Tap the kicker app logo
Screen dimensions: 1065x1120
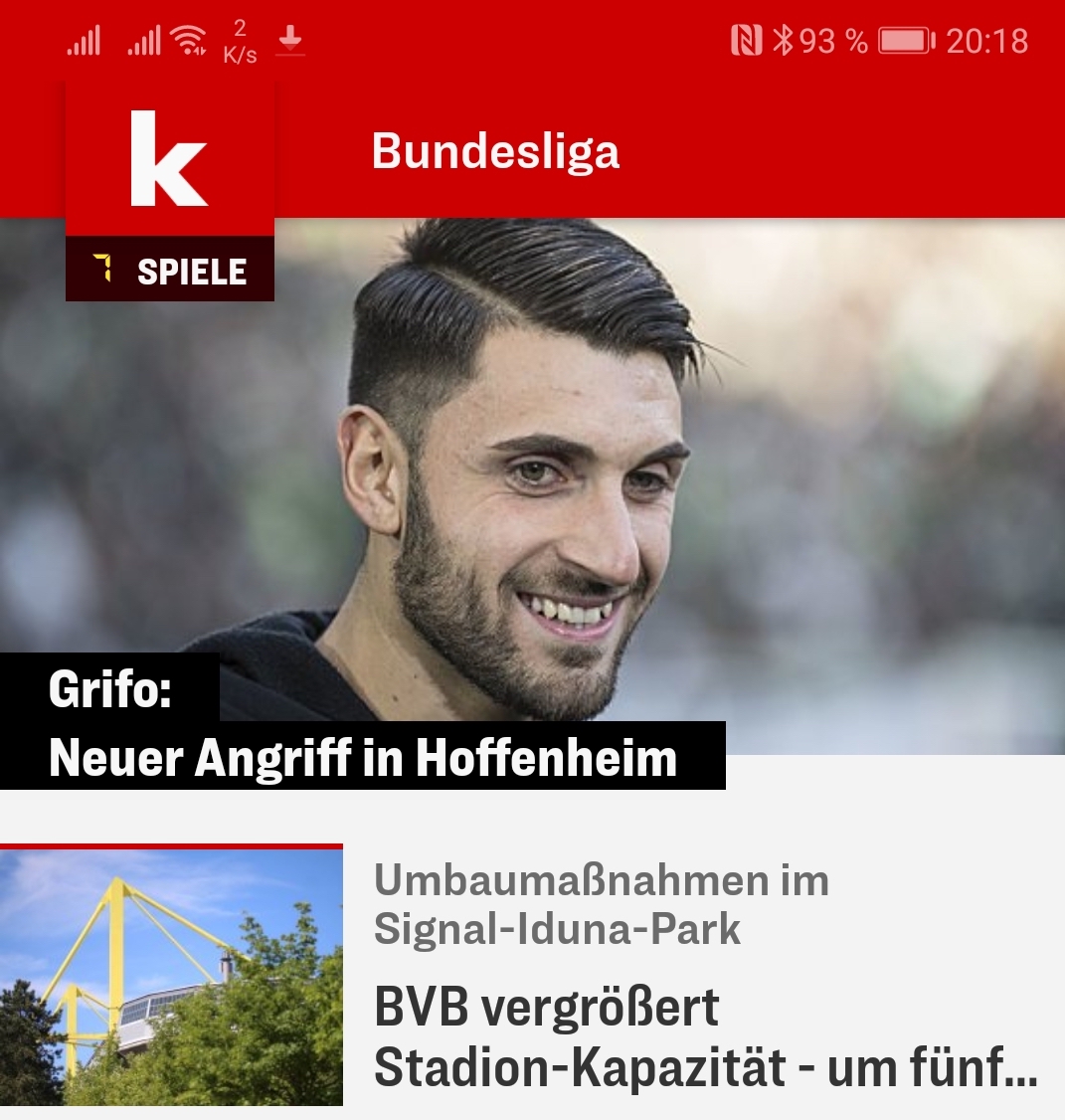click(x=169, y=159)
